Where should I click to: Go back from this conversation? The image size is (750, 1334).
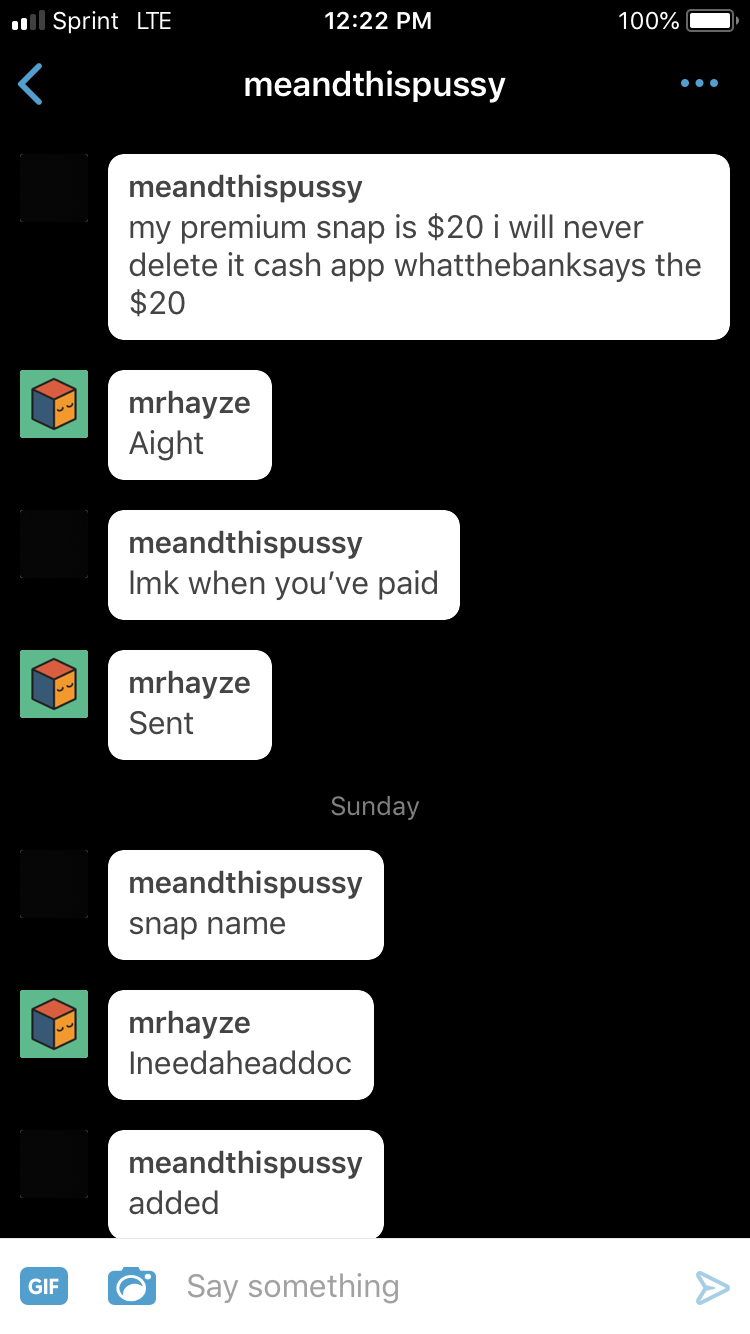coord(31,84)
